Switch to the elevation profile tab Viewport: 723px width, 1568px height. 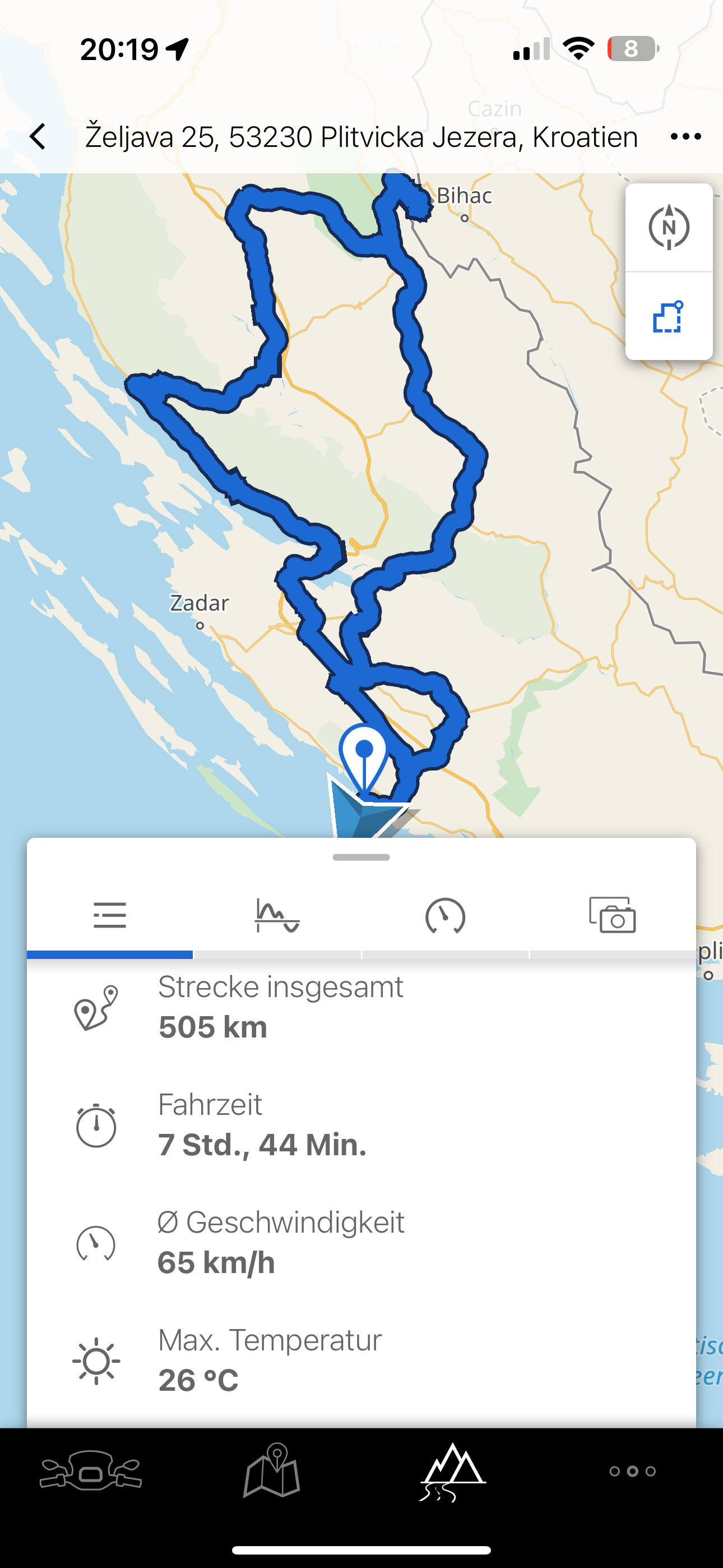pos(277,915)
